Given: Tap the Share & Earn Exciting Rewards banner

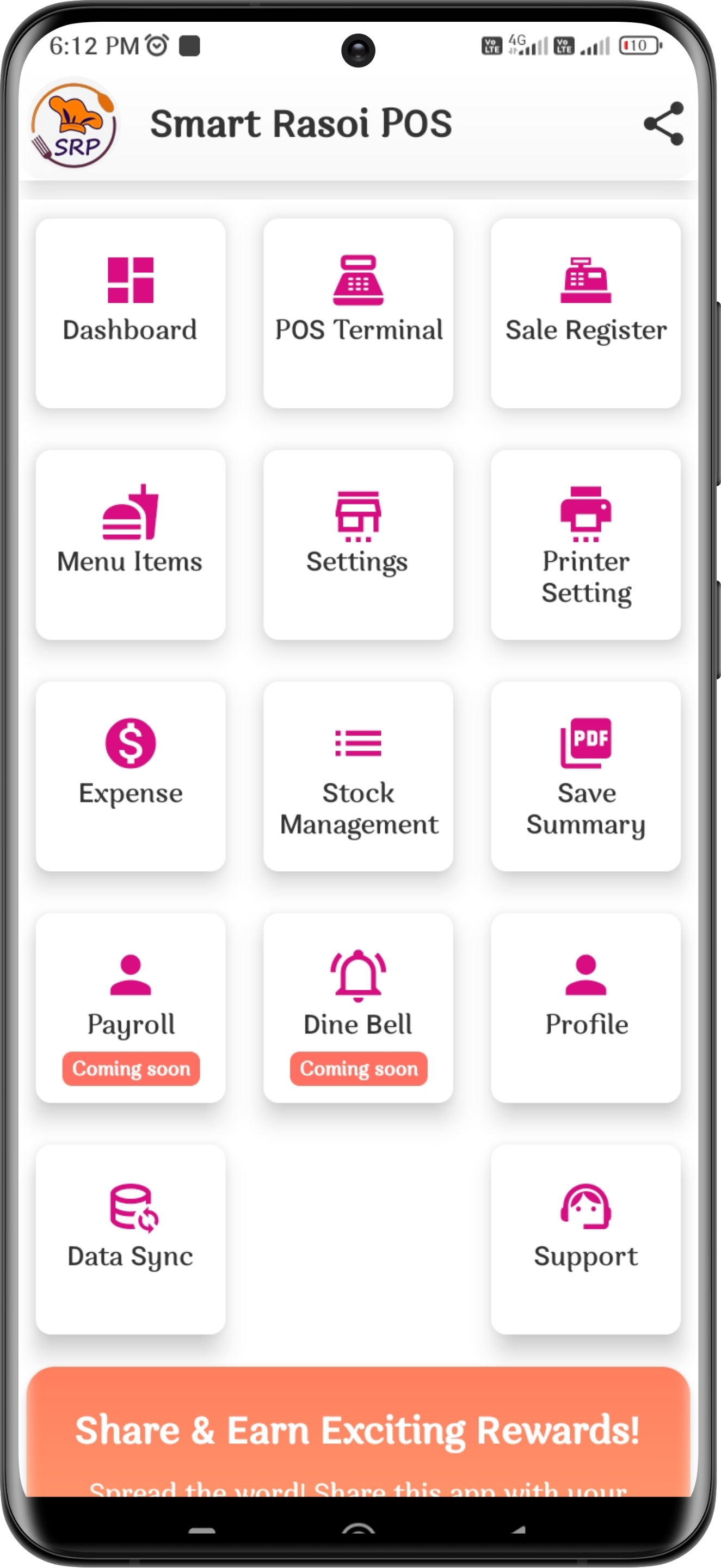Looking at the screenshot, I should click(359, 1430).
